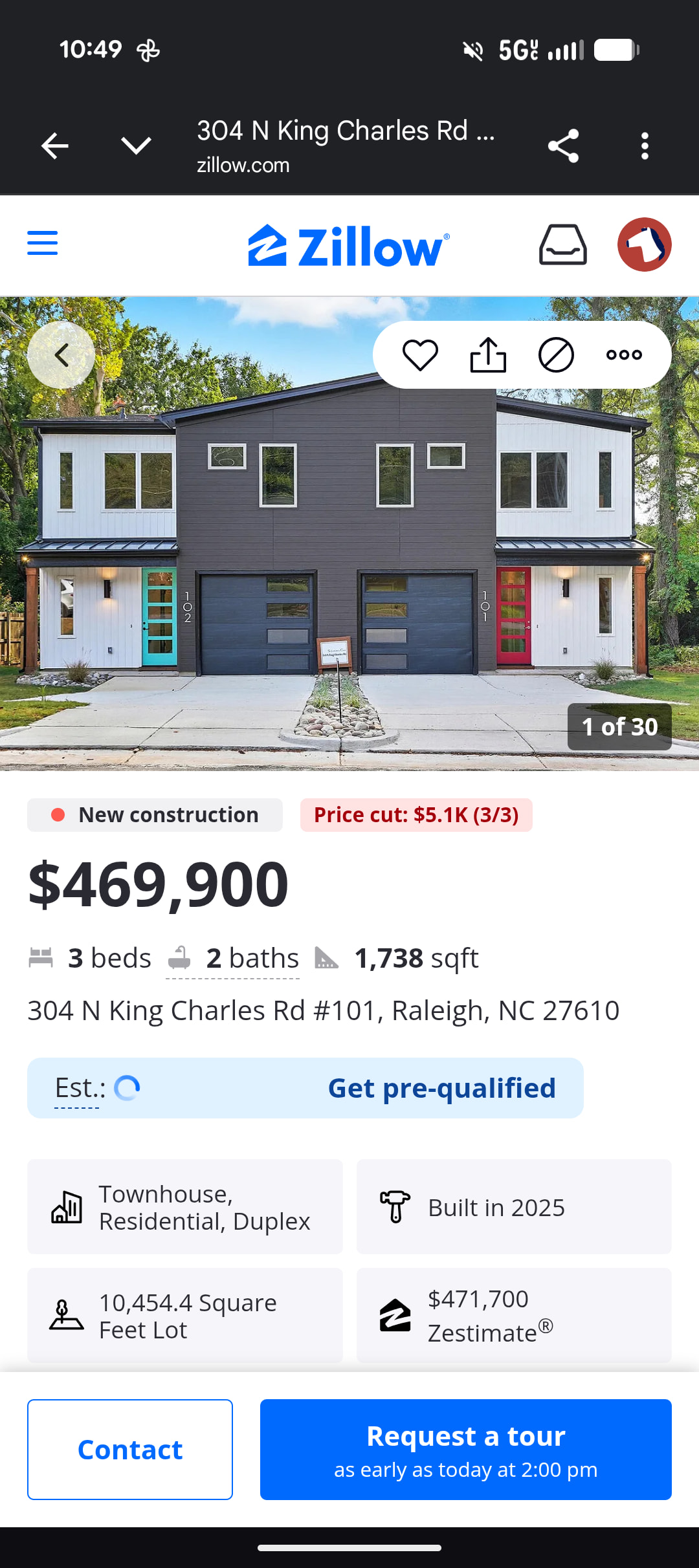The width and height of the screenshot is (699, 1568).
Task: Open Zillow's hamburger menu
Action: (43, 243)
